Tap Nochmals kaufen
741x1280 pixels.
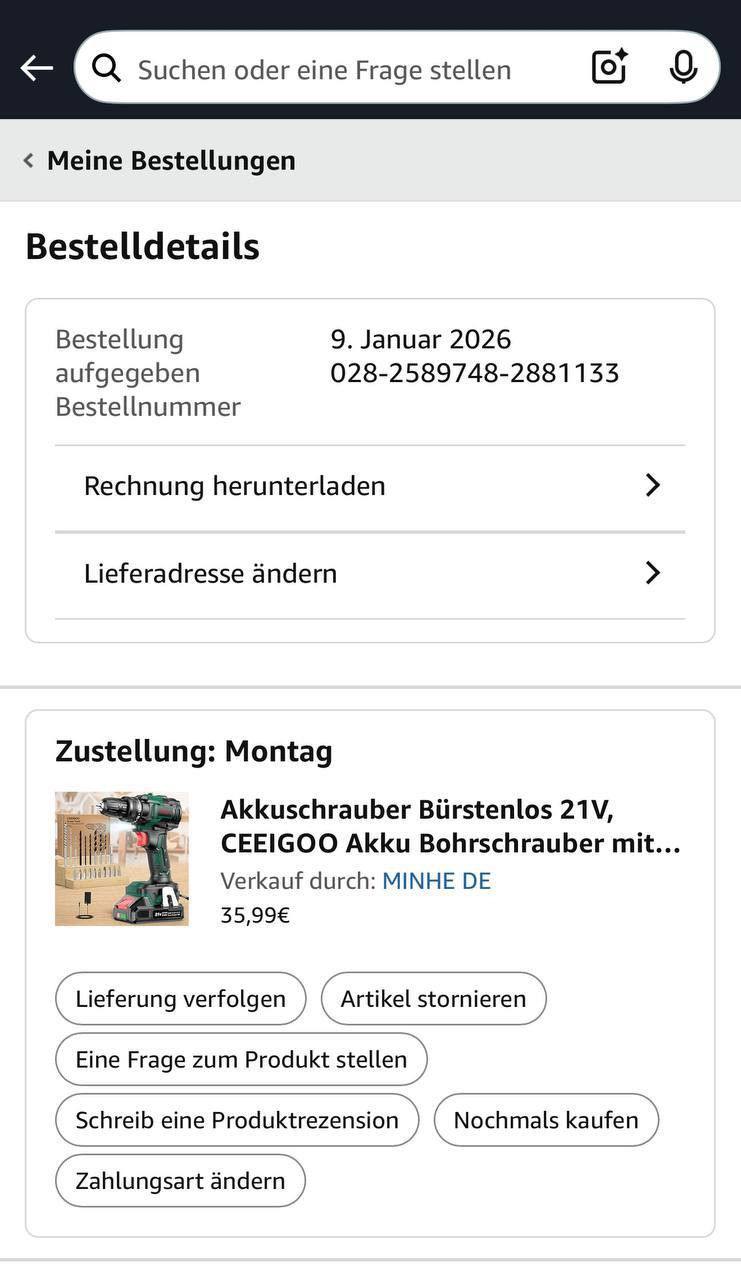point(546,1120)
